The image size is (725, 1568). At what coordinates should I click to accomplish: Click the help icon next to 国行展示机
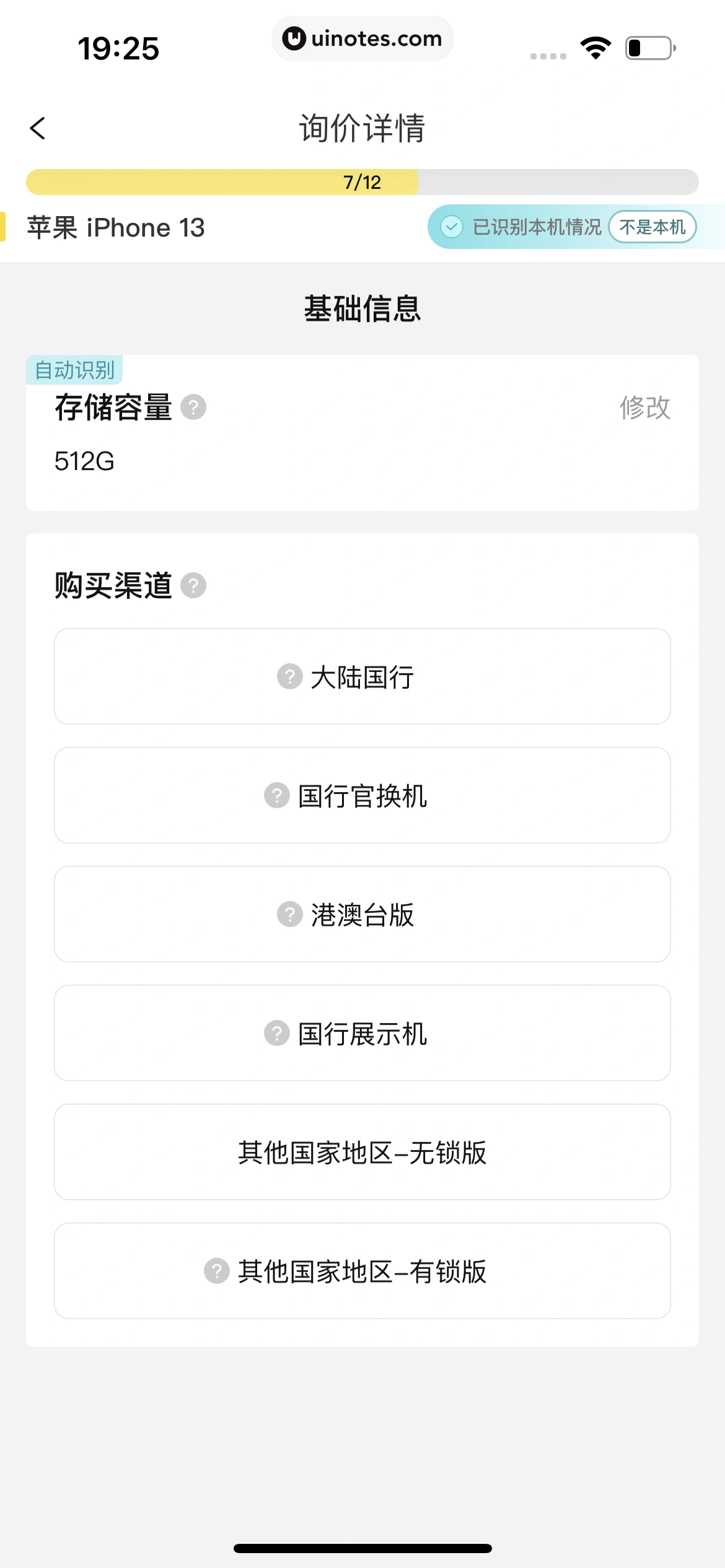(x=277, y=1033)
